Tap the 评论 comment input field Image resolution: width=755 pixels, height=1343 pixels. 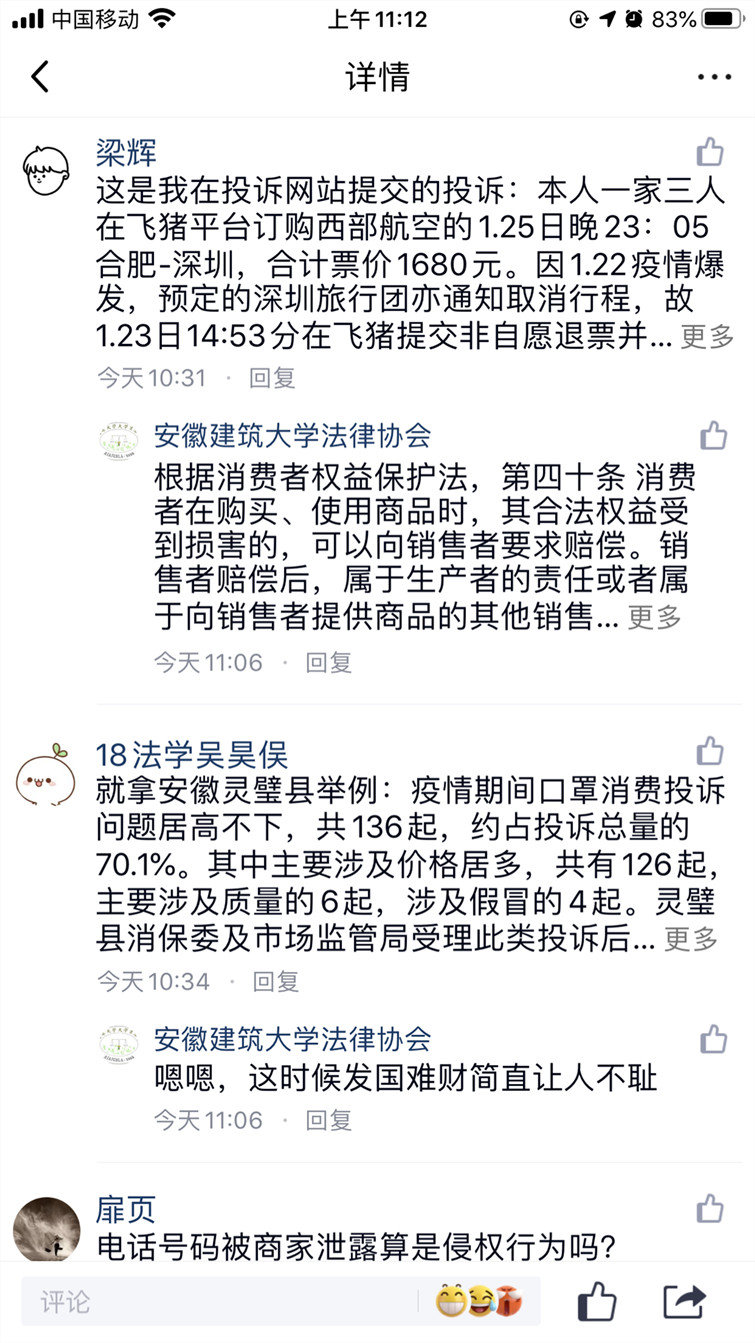(x=220, y=1302)
